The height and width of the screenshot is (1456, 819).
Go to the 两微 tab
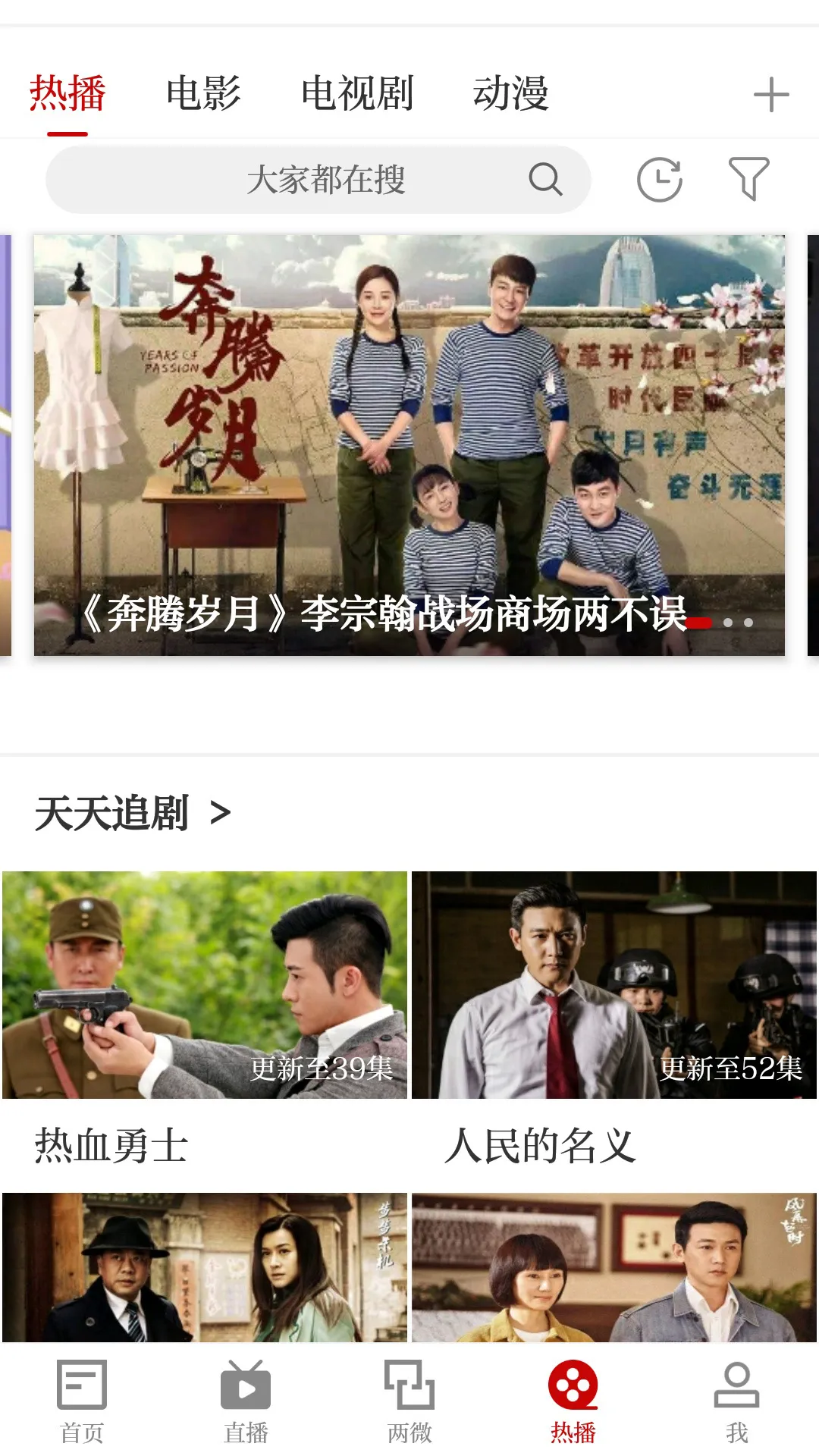click(409, 1401)
